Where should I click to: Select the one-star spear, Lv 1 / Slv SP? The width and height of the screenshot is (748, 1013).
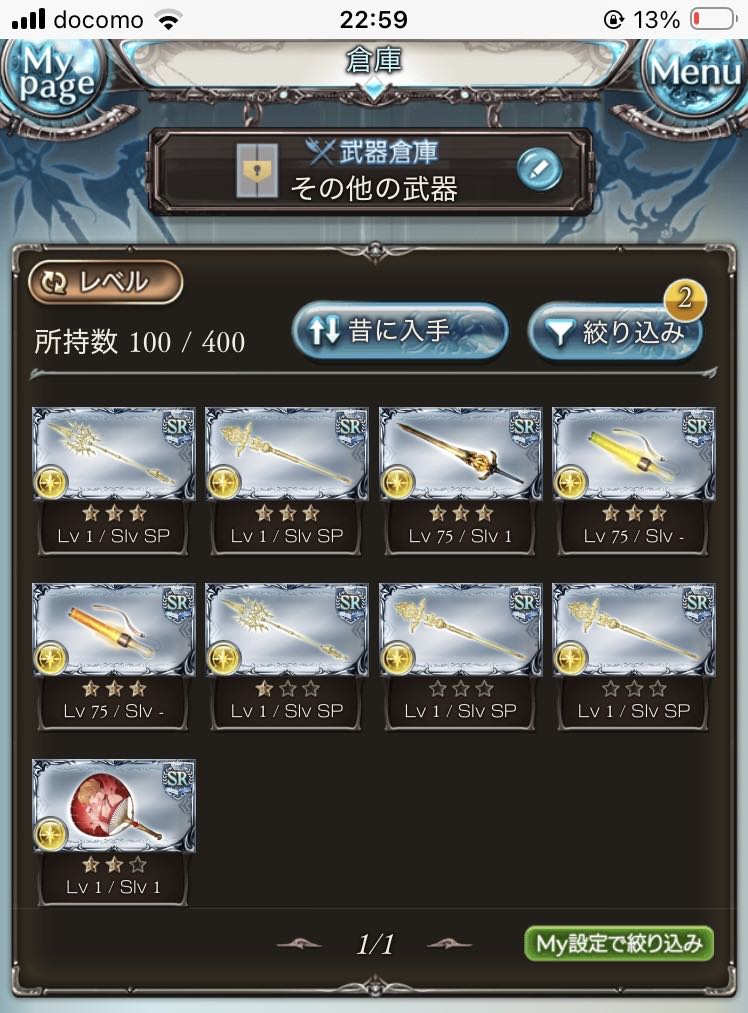287,631
